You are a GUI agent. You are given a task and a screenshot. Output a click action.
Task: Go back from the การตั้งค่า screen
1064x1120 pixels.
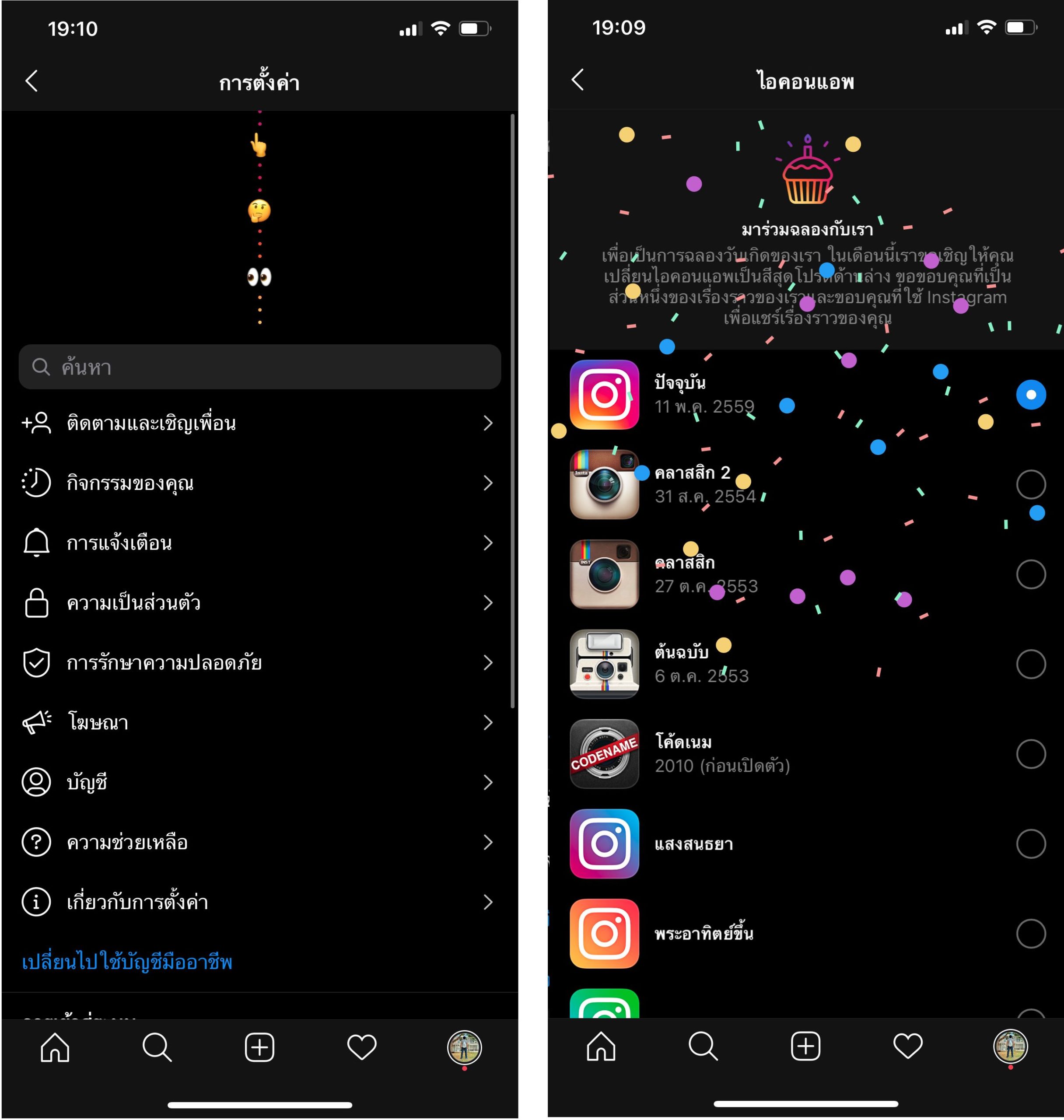tap(32, 81)
